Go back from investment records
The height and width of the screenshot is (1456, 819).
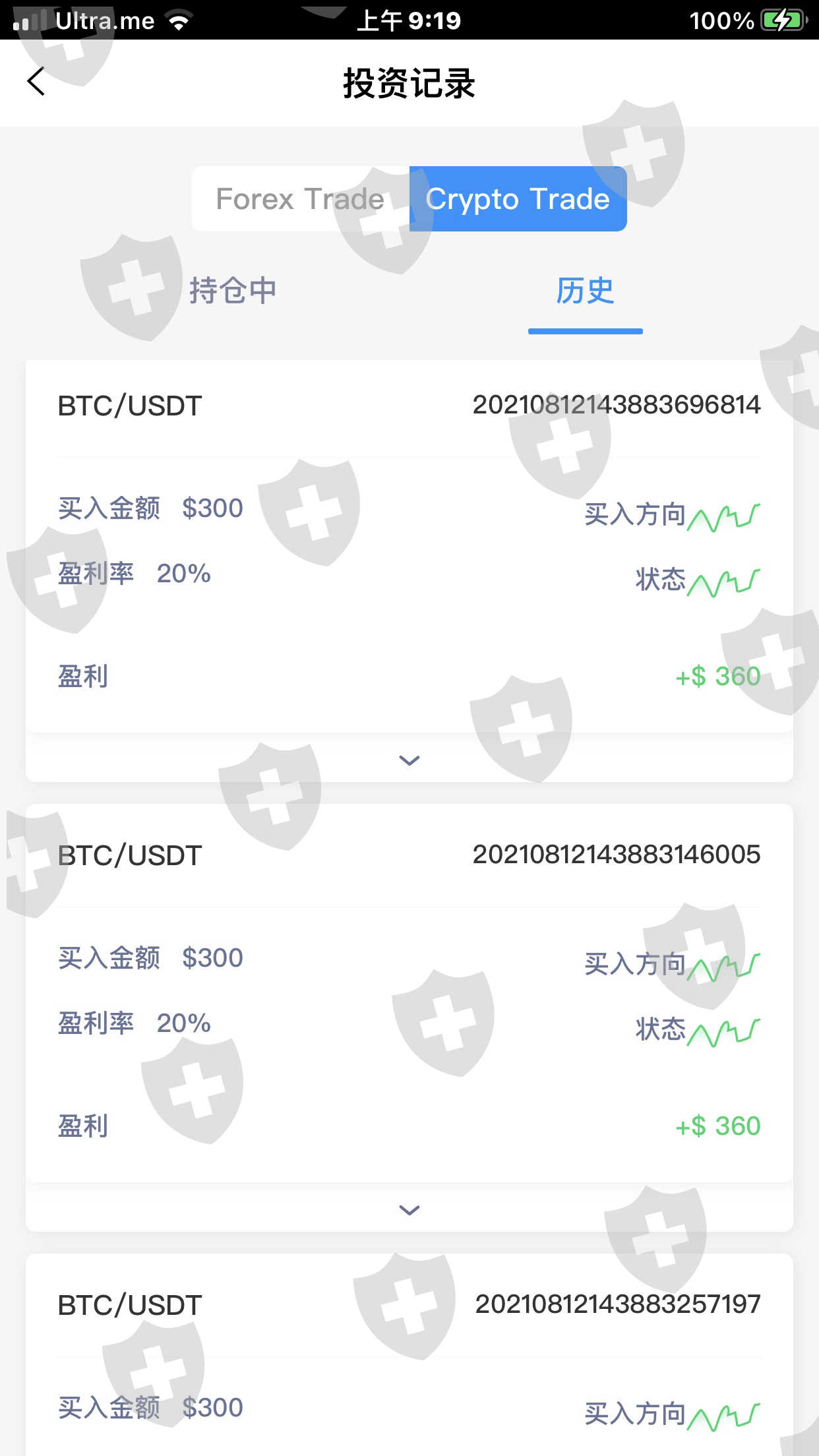click(36, 82)
